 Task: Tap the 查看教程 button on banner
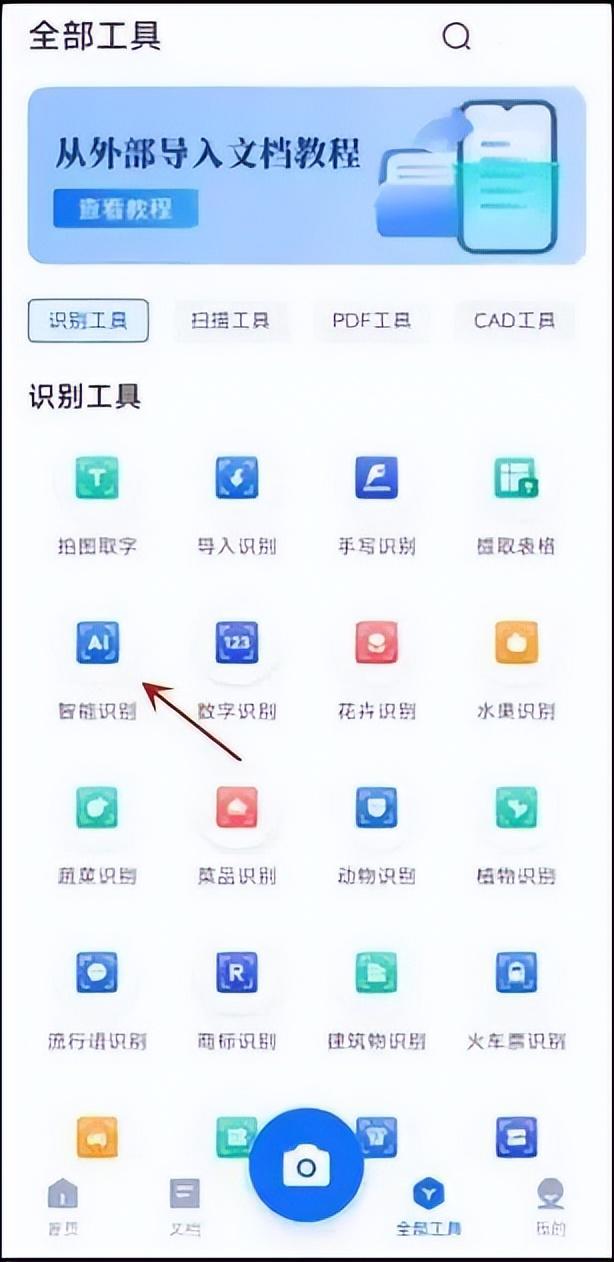126,208
